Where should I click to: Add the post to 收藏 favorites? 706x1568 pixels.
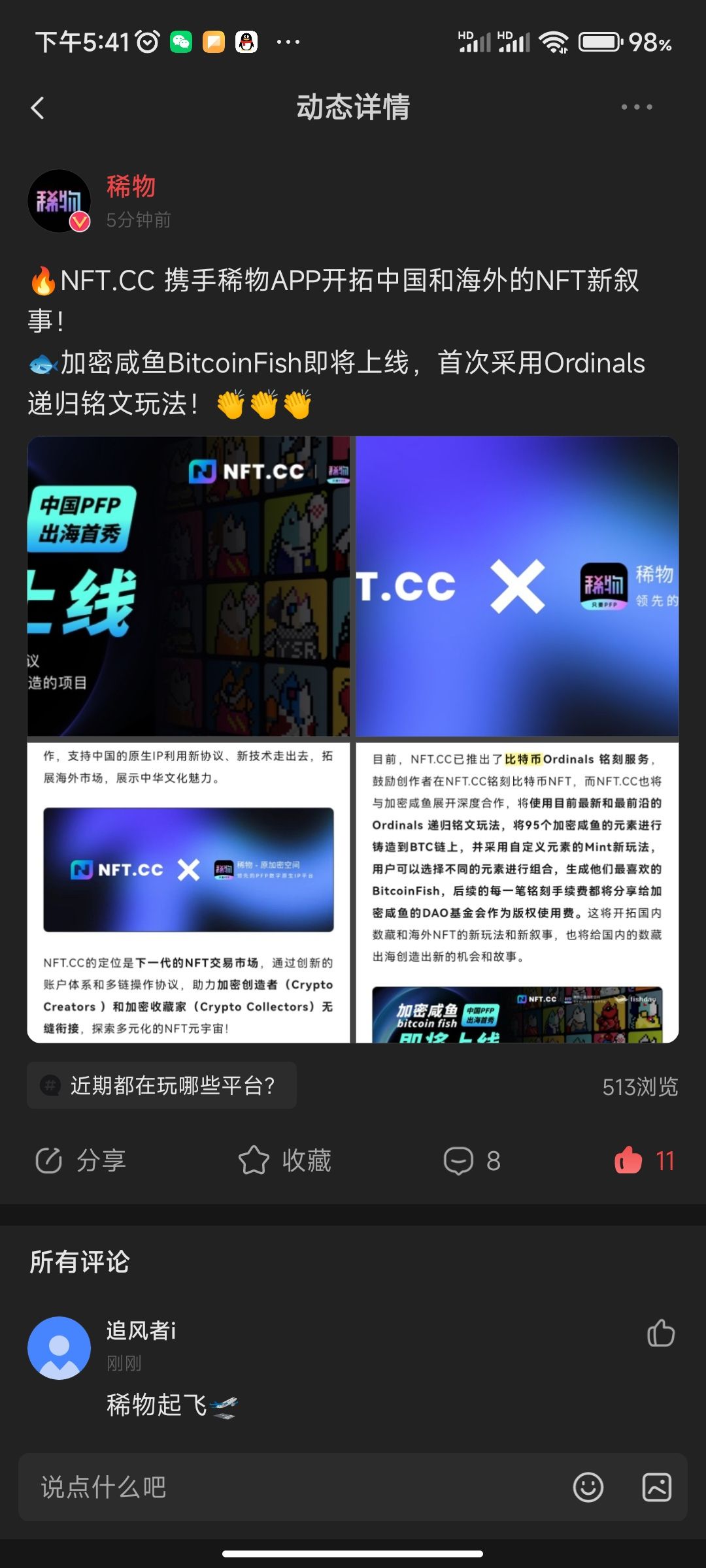pos(285,1161)
